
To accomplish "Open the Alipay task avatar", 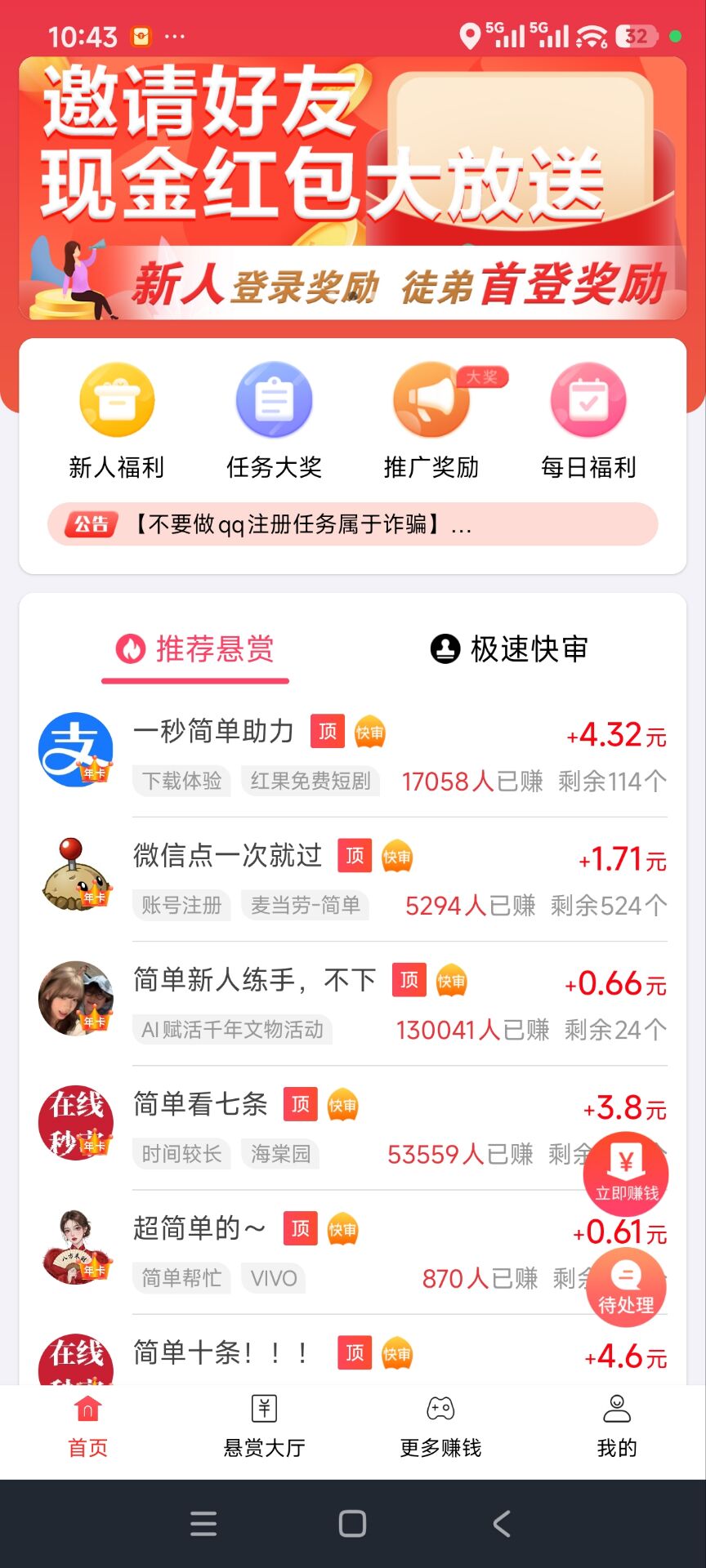I will tap(77, 747).
